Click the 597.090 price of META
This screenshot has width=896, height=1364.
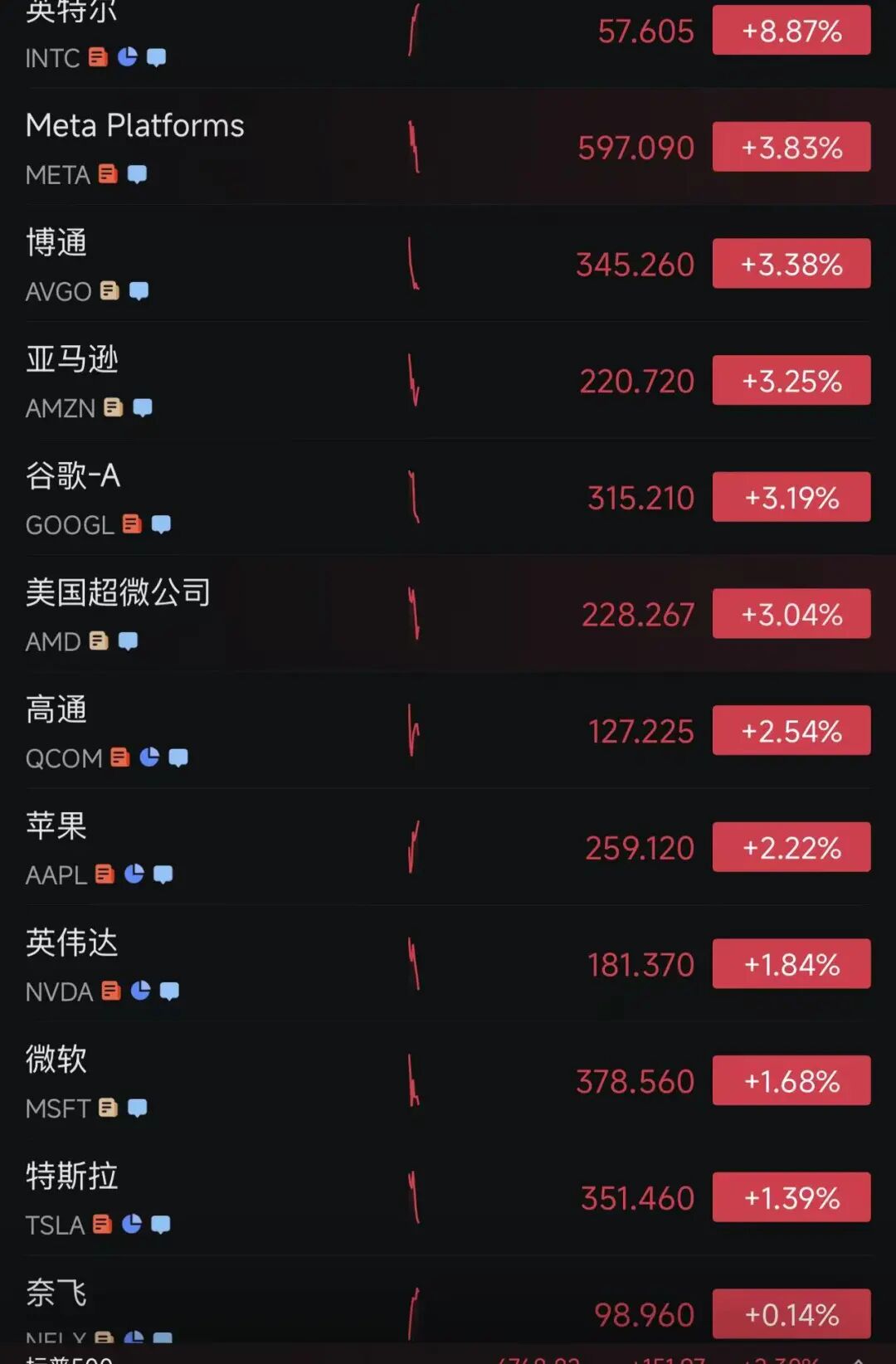(x=636, y=146)
